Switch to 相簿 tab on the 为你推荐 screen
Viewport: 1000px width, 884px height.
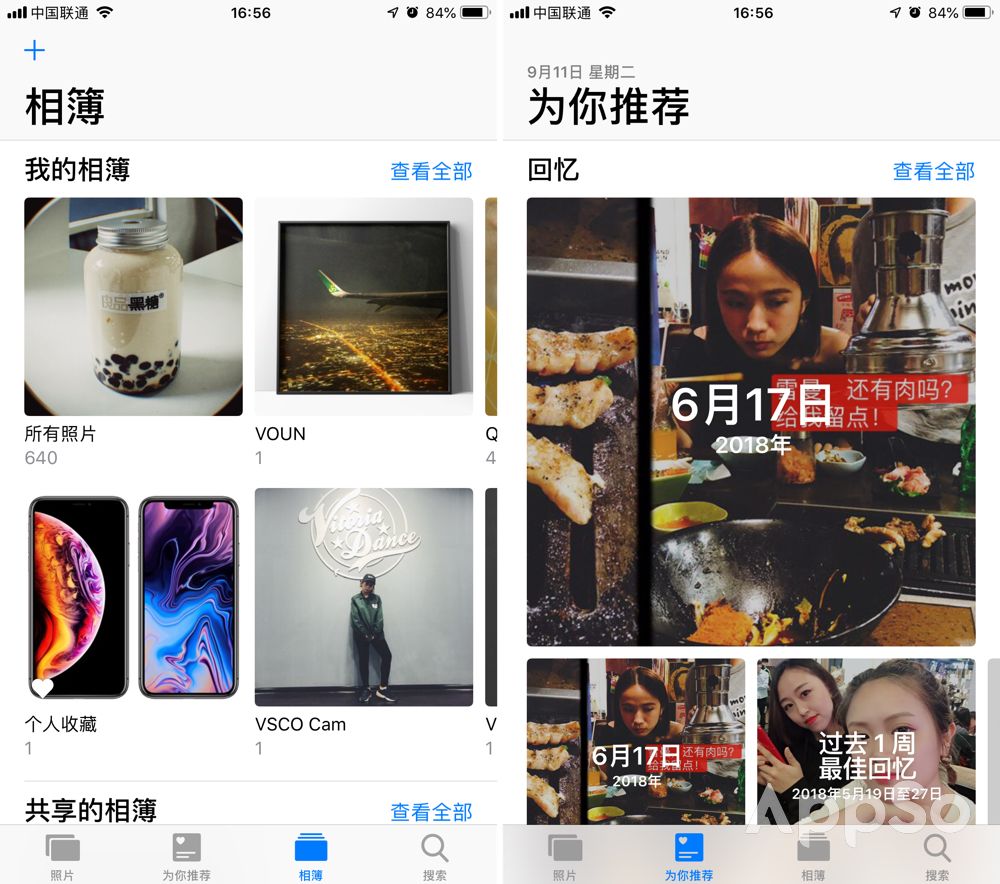tap(813, 856)
